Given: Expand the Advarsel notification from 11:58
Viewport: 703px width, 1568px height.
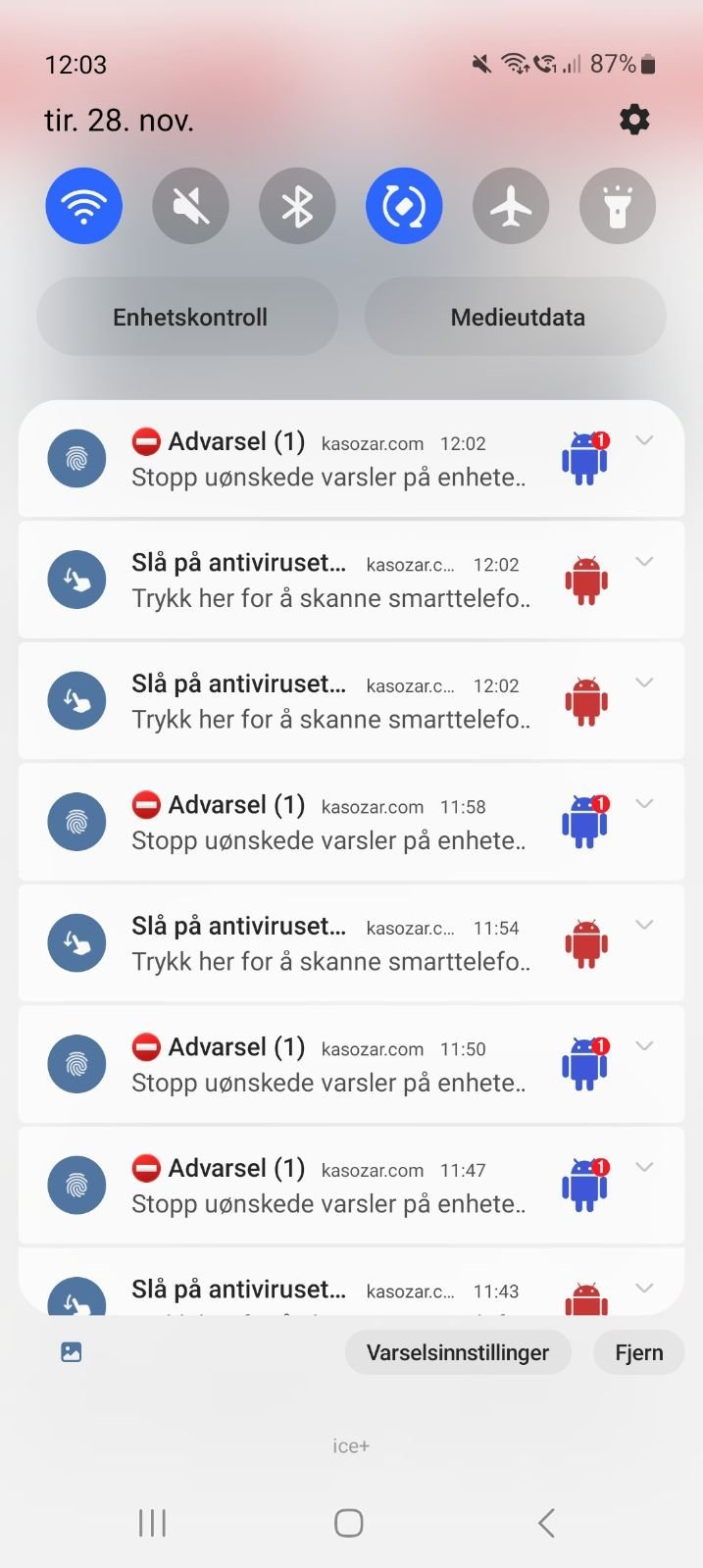Looking at the screenshot, I should tap(644, 804).
